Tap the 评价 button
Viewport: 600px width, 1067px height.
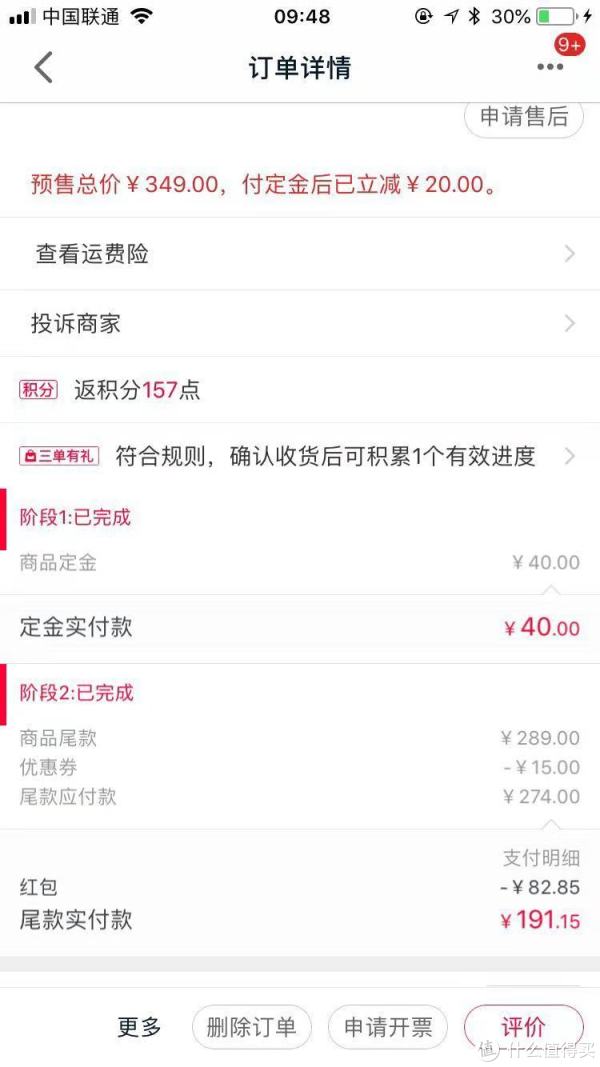point(523,1027)
